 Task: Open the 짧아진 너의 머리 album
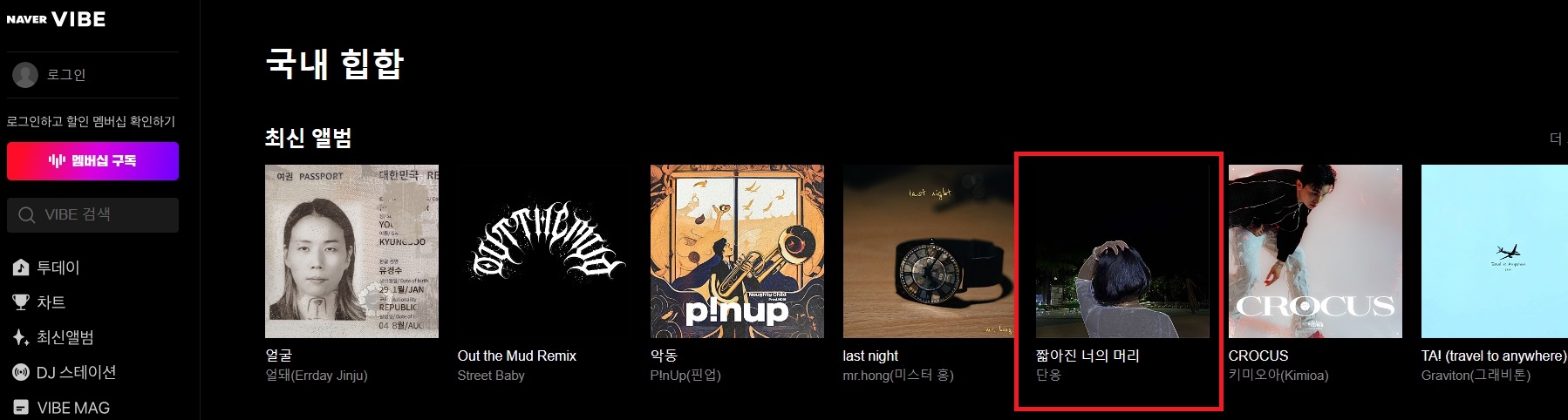1122,251
